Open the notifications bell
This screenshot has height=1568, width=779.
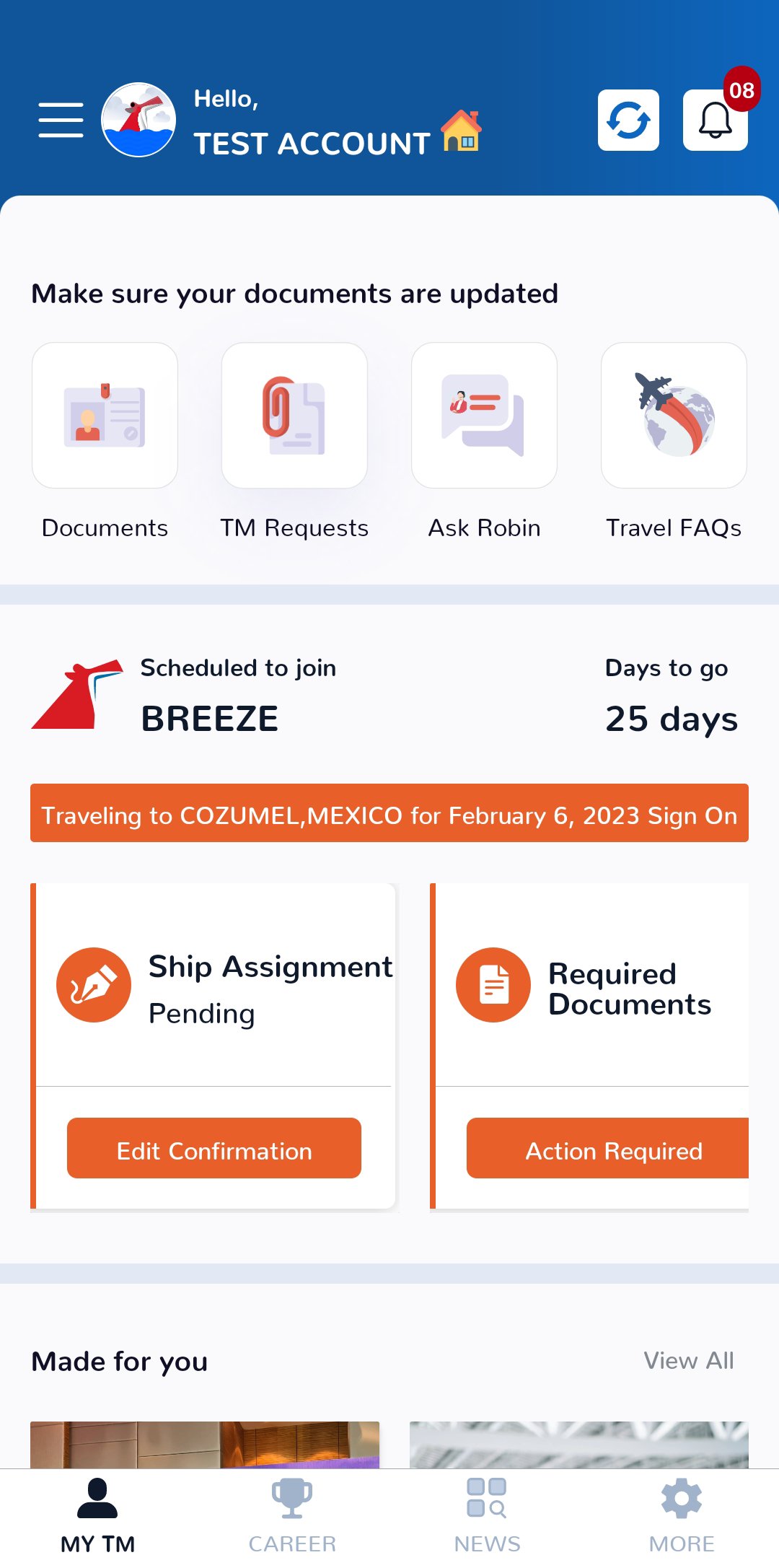click(716, 120)
